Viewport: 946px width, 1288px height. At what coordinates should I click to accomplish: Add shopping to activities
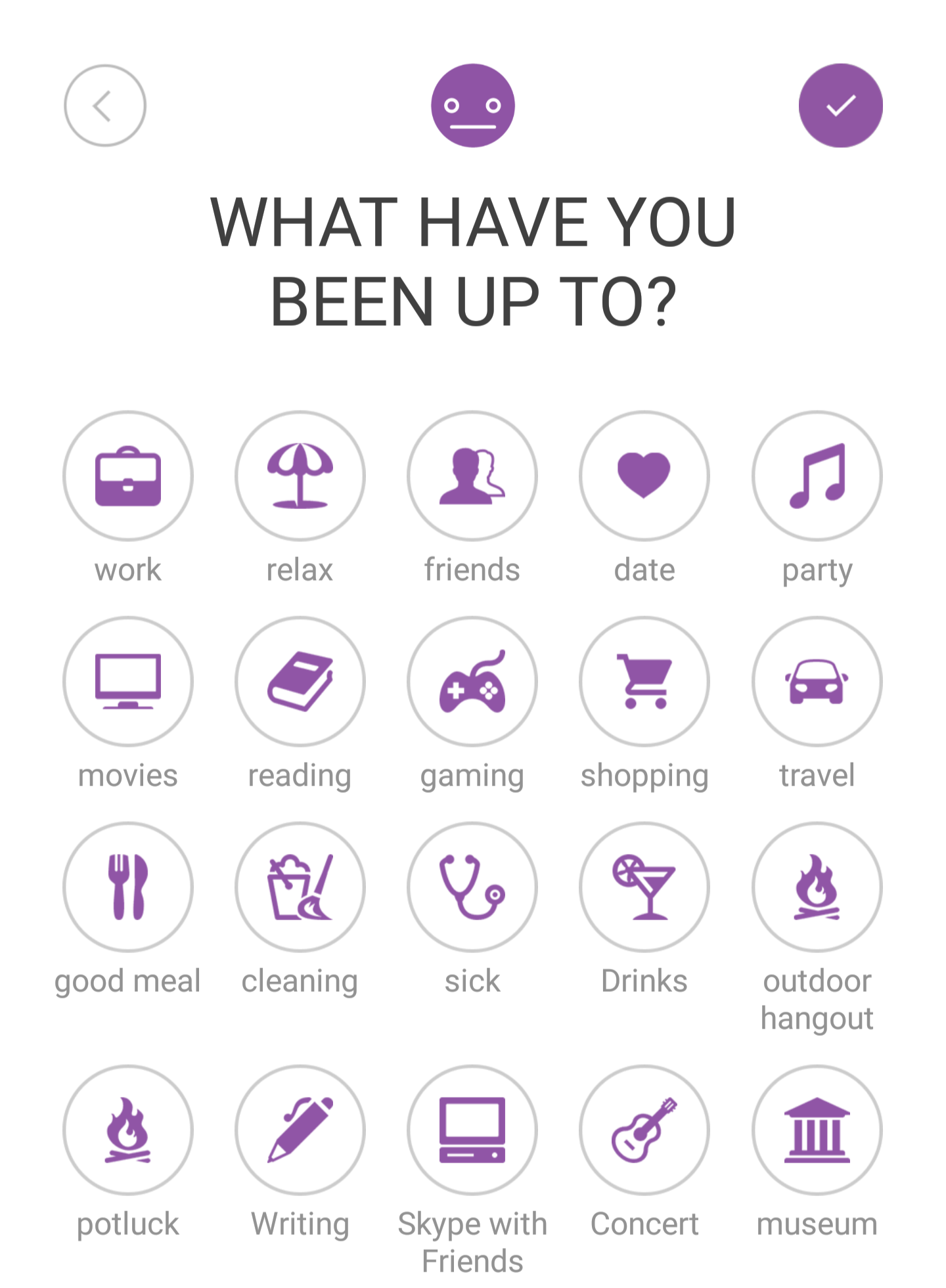point(644,682)
